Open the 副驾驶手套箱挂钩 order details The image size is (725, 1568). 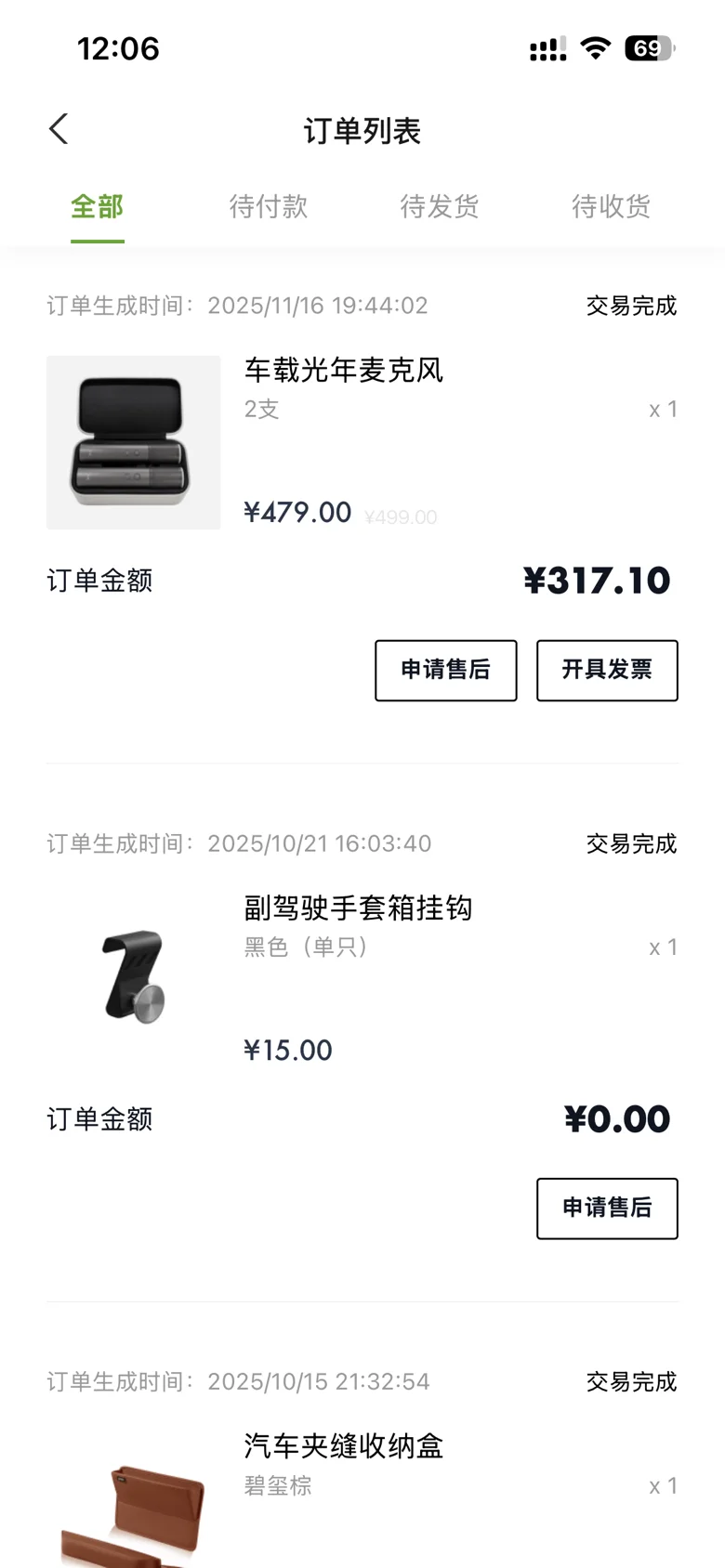(358, 908)
